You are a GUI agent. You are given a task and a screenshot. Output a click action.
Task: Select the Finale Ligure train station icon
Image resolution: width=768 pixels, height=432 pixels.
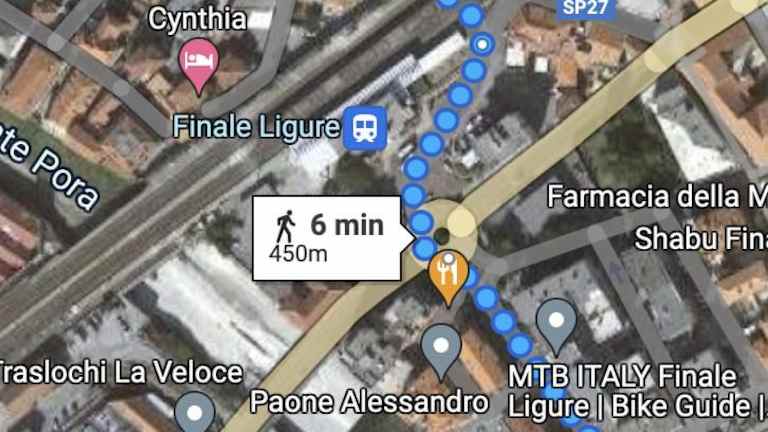click(x=365, y=128)
